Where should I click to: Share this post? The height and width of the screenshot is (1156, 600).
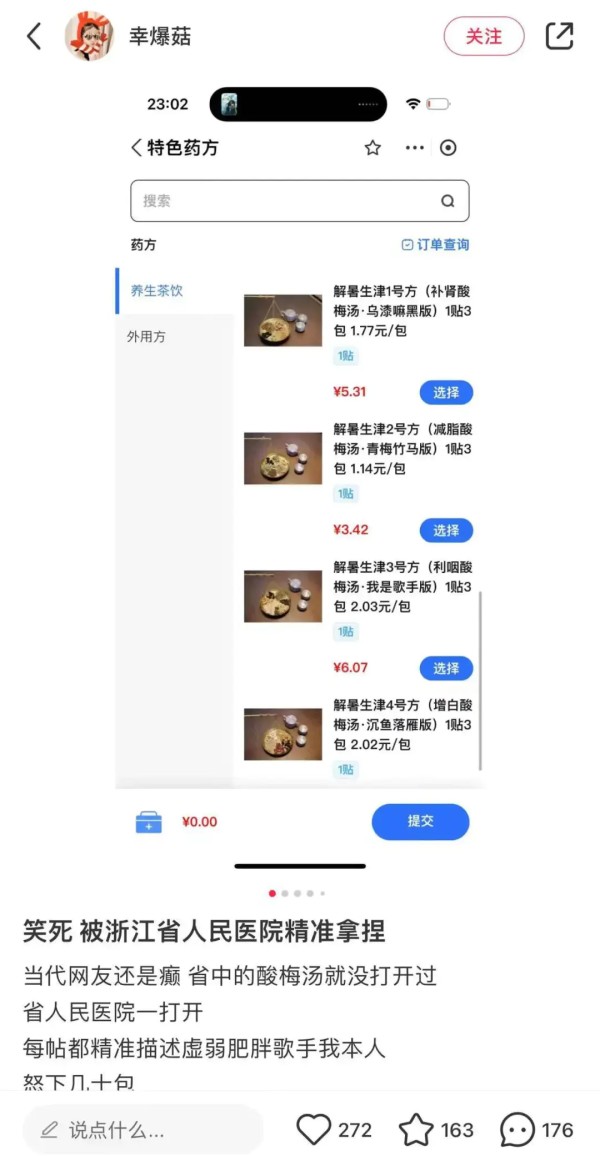[559, 36]
